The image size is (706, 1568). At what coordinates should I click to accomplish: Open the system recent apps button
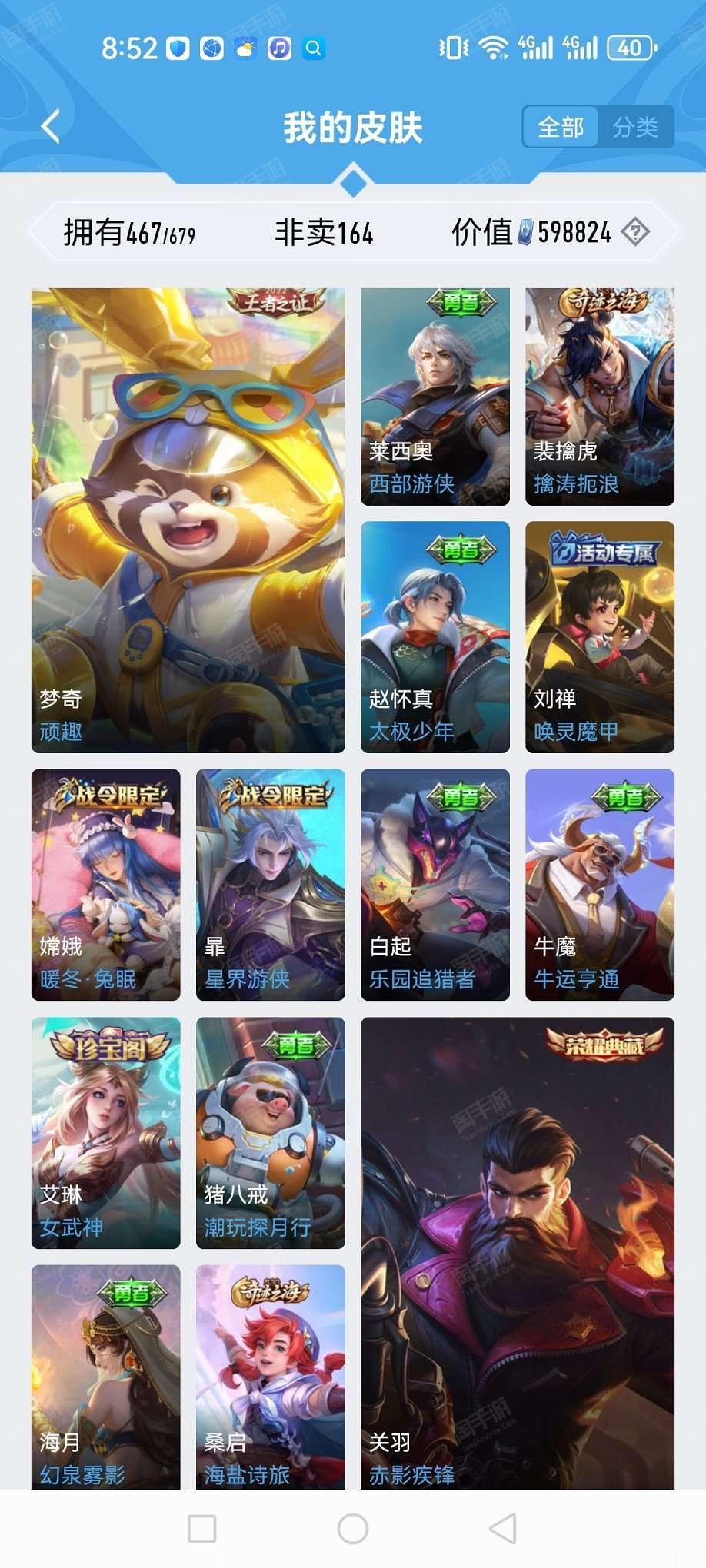click(x=202, y=1529)
